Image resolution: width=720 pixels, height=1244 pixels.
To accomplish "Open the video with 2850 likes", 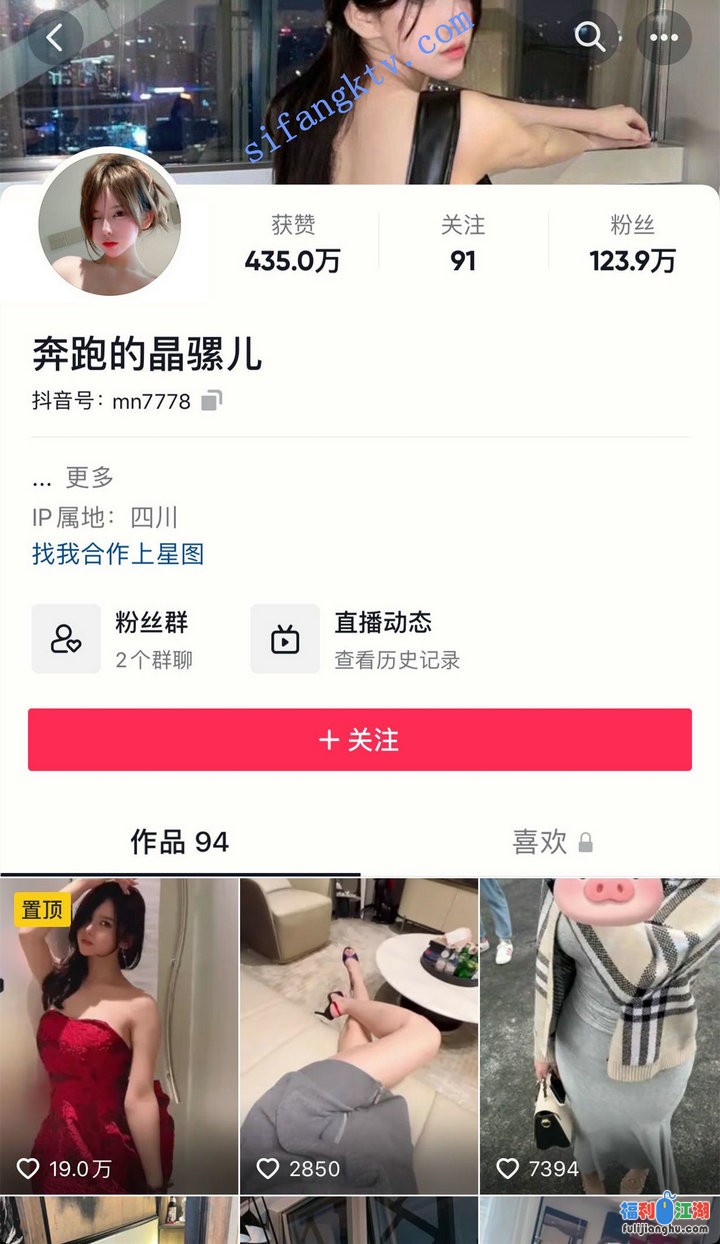I will (x=359, y=1035).
